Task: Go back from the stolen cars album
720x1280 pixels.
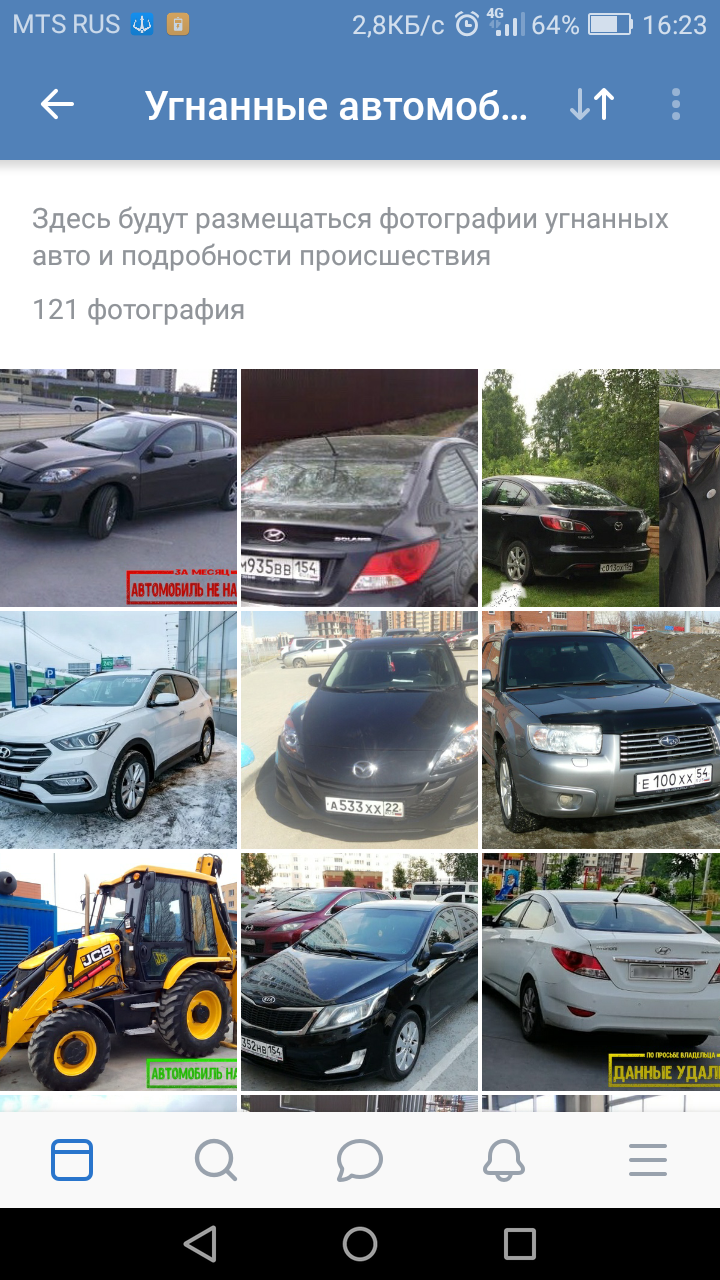Action: tap(57, 105)
